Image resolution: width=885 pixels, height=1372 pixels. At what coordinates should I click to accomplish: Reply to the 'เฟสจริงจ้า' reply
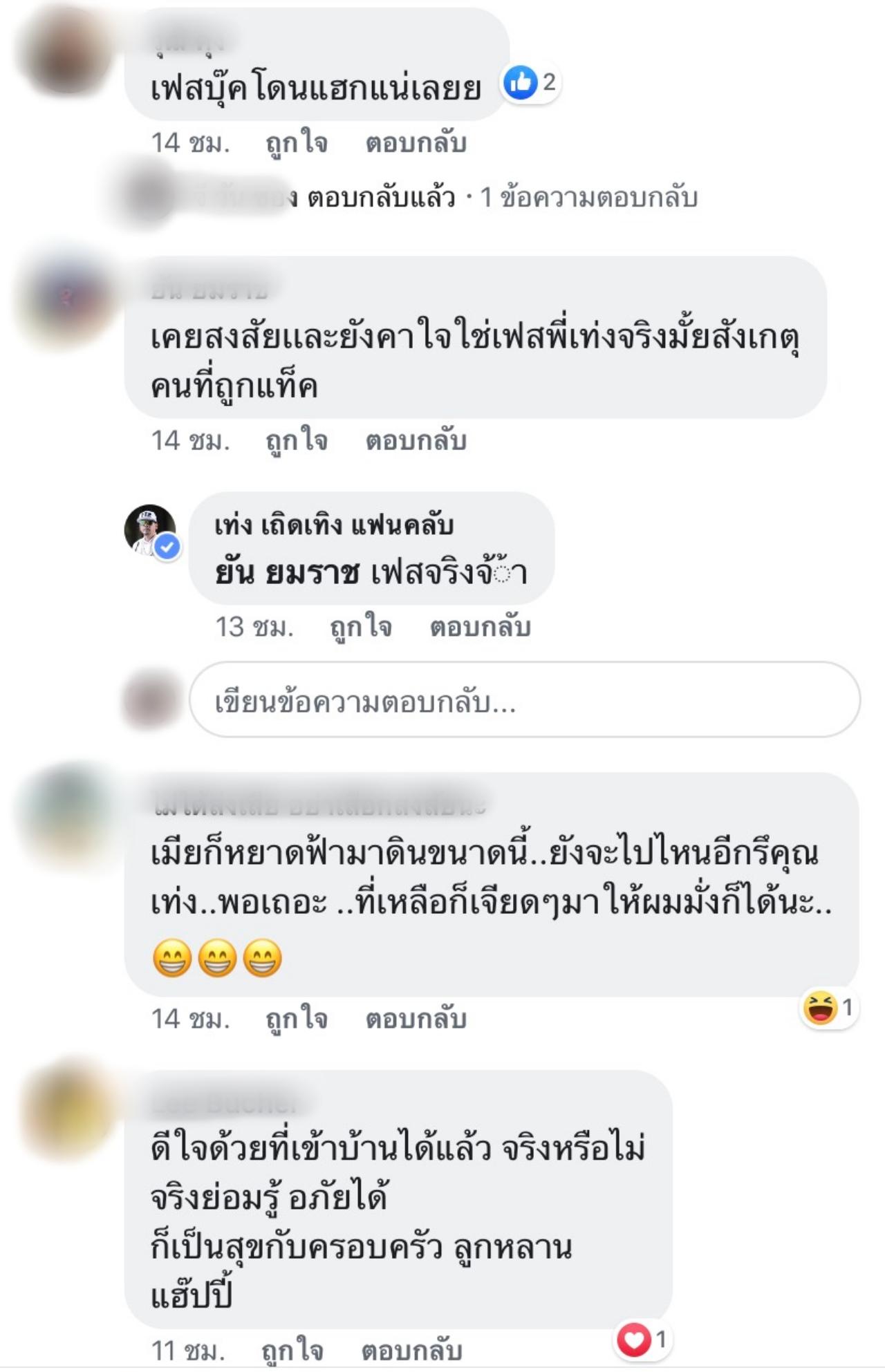480,627
